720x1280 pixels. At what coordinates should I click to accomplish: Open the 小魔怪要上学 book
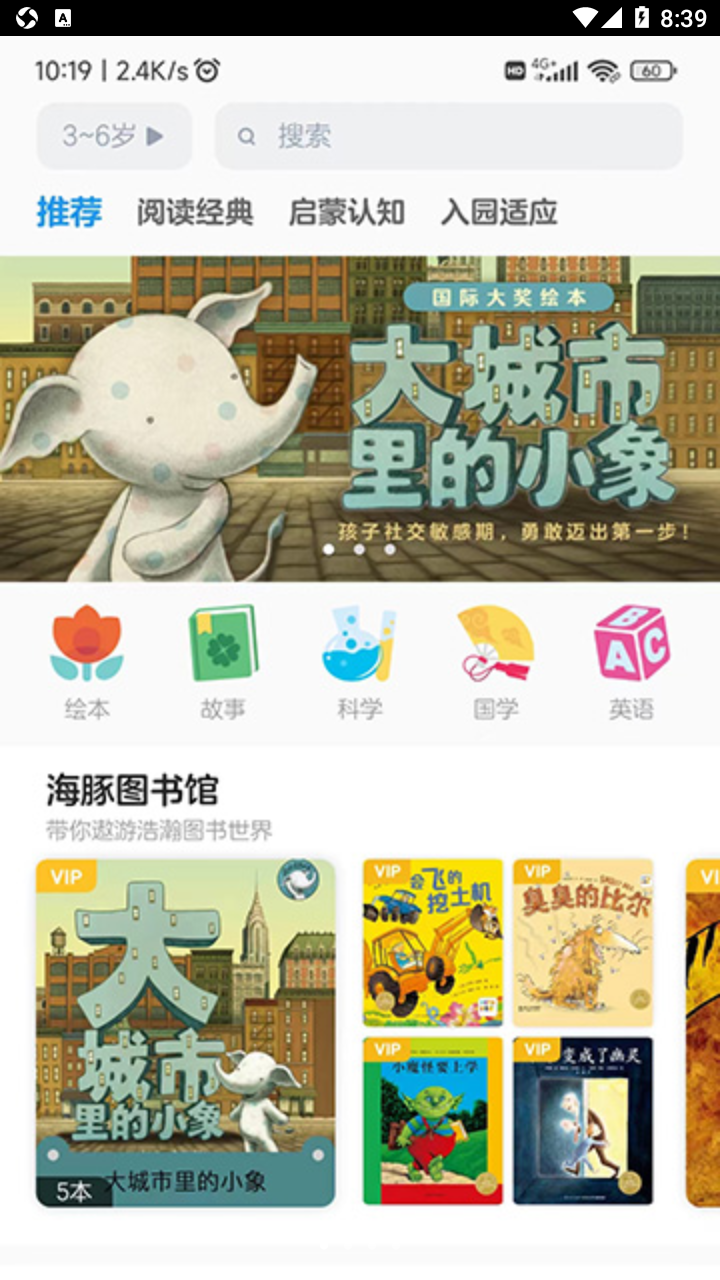pos(433,1120)
